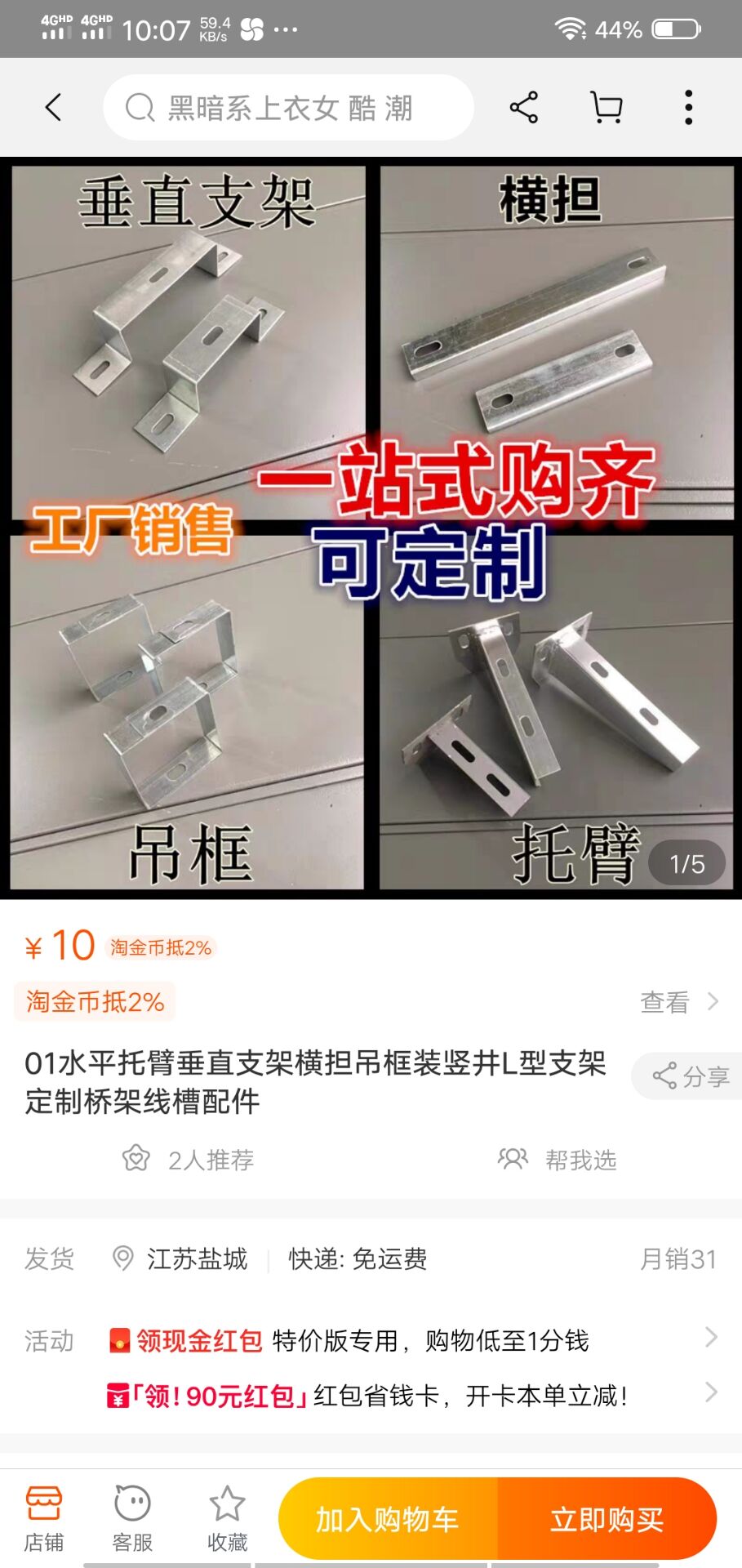Select the 帮我选 option
This screenshot has height=1568, width=742.
[x=558, y=1160]
